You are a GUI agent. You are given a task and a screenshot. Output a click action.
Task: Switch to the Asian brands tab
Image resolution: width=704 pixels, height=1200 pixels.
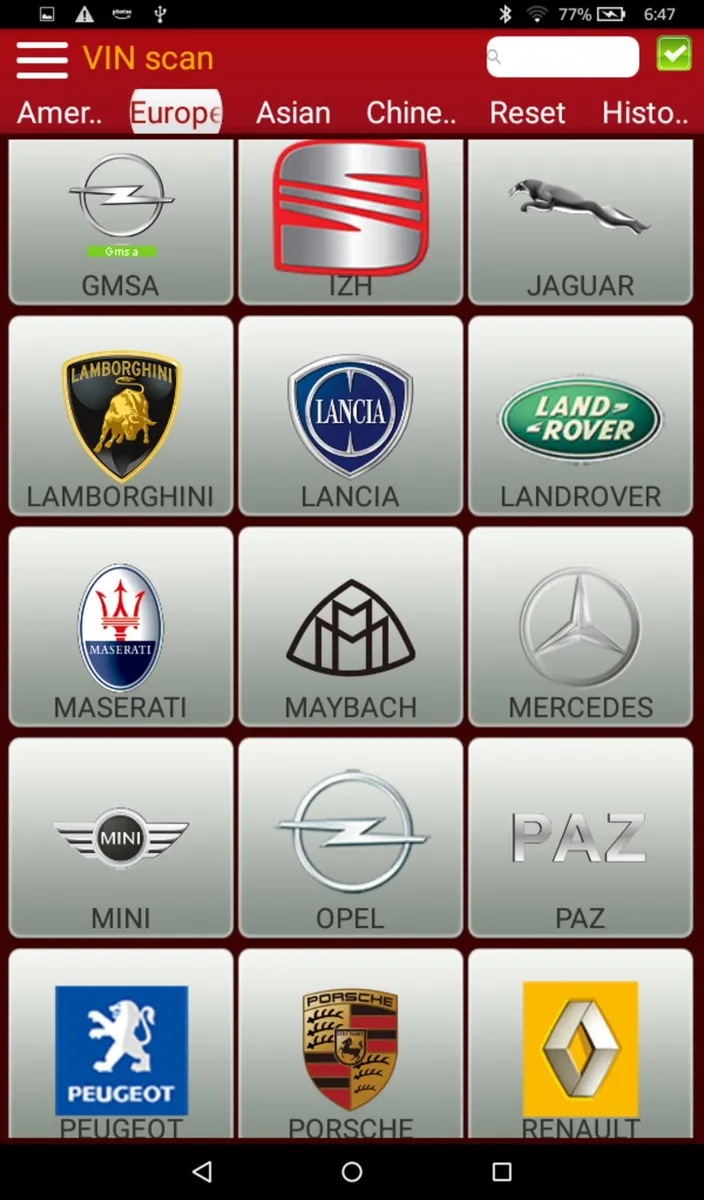(293, 112)
